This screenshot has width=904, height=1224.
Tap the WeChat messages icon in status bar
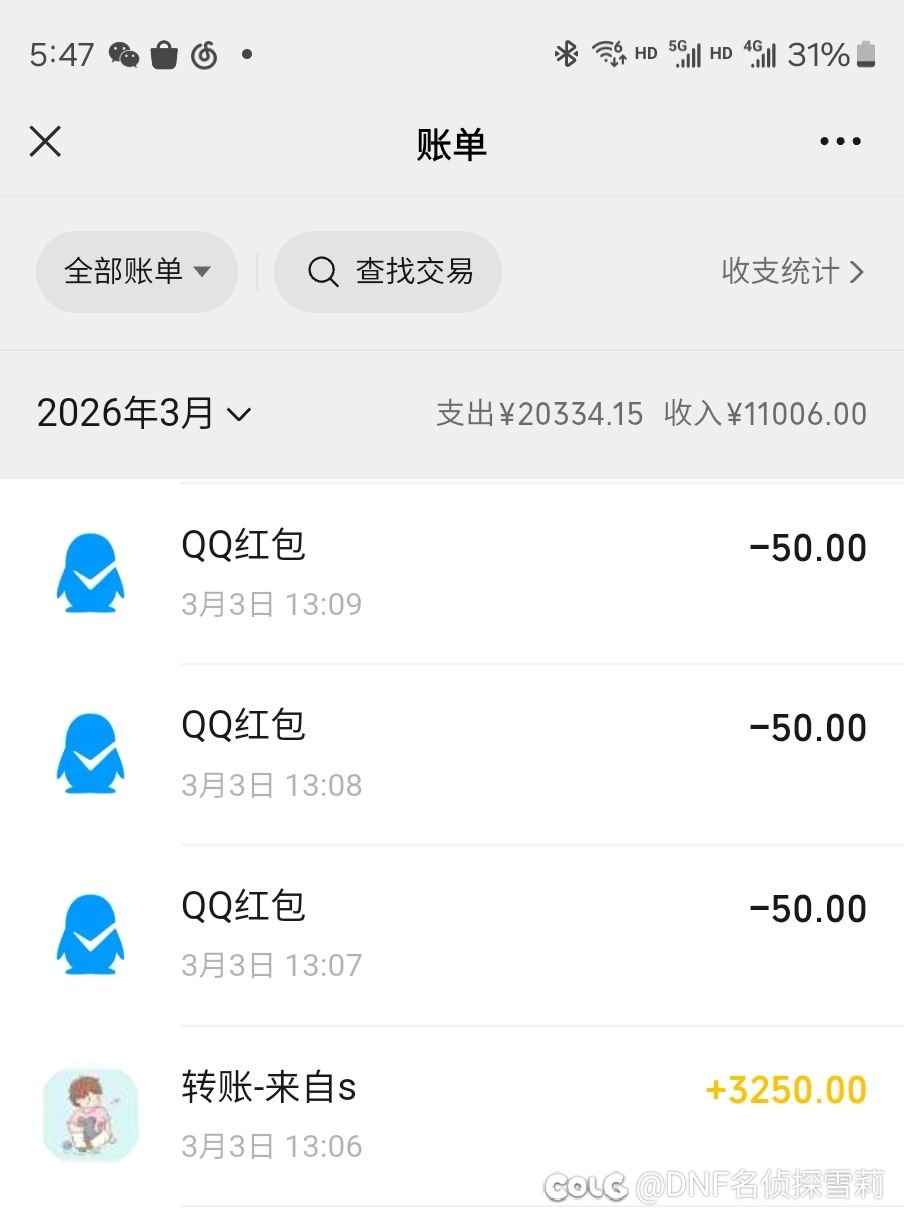(124, 55)
